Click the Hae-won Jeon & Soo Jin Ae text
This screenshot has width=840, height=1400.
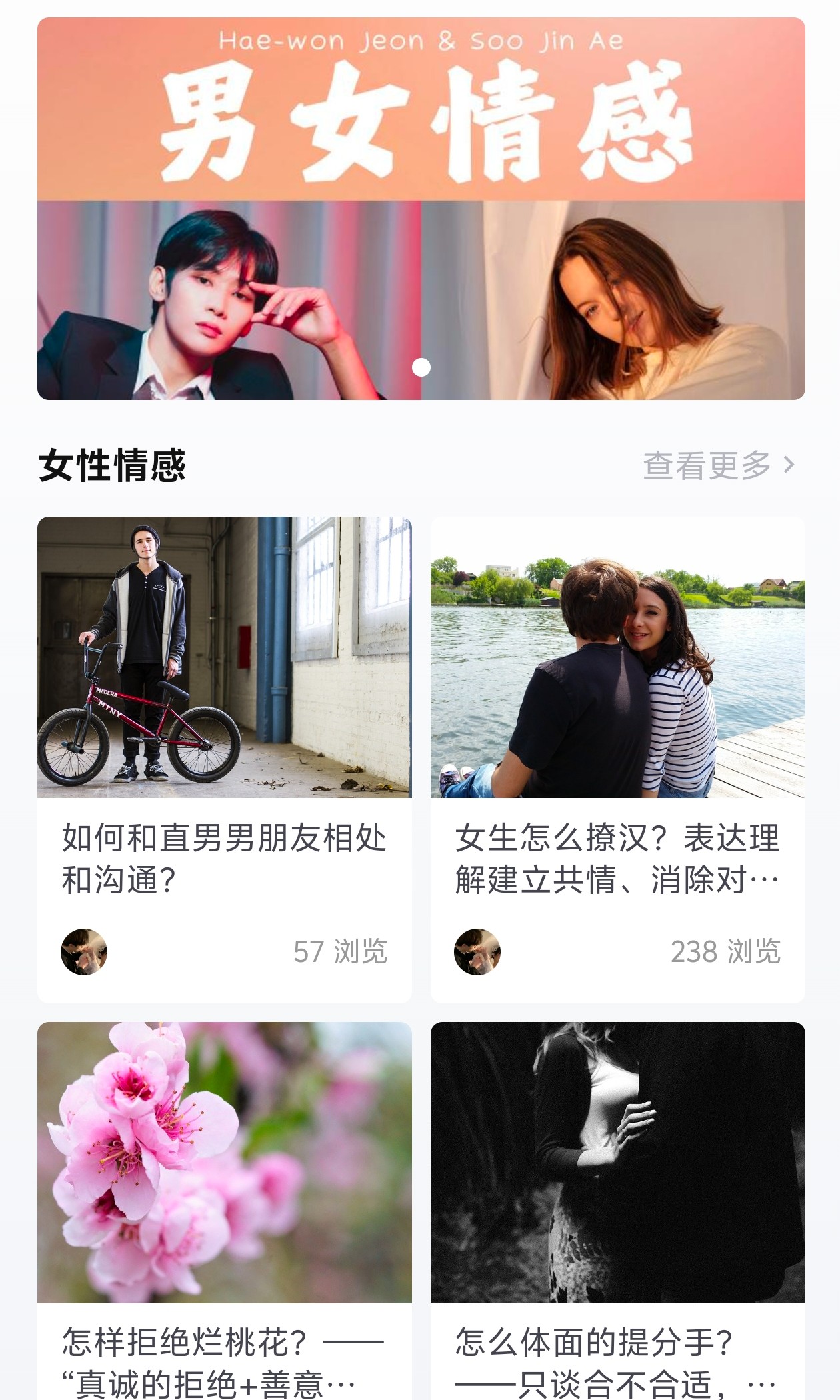click(420, 40)
